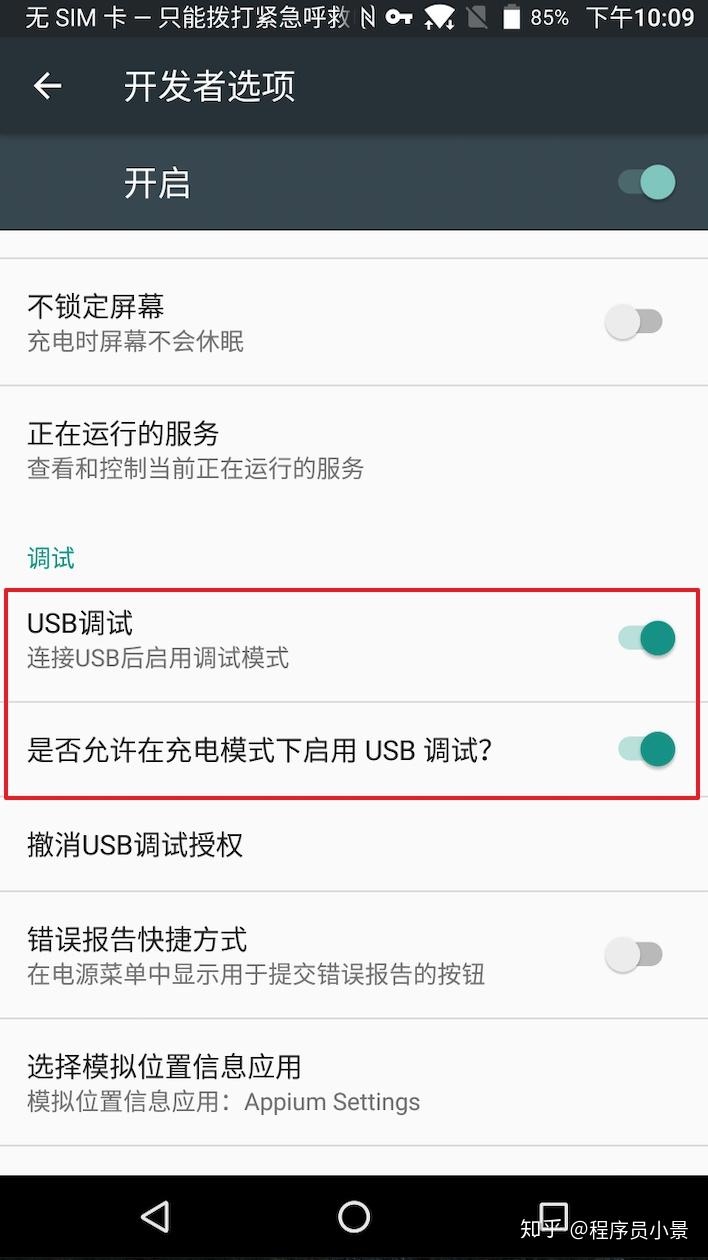Disable the USB调试 switch
The height and width of the screenshot is (1260, 708).
coord(647,638)
